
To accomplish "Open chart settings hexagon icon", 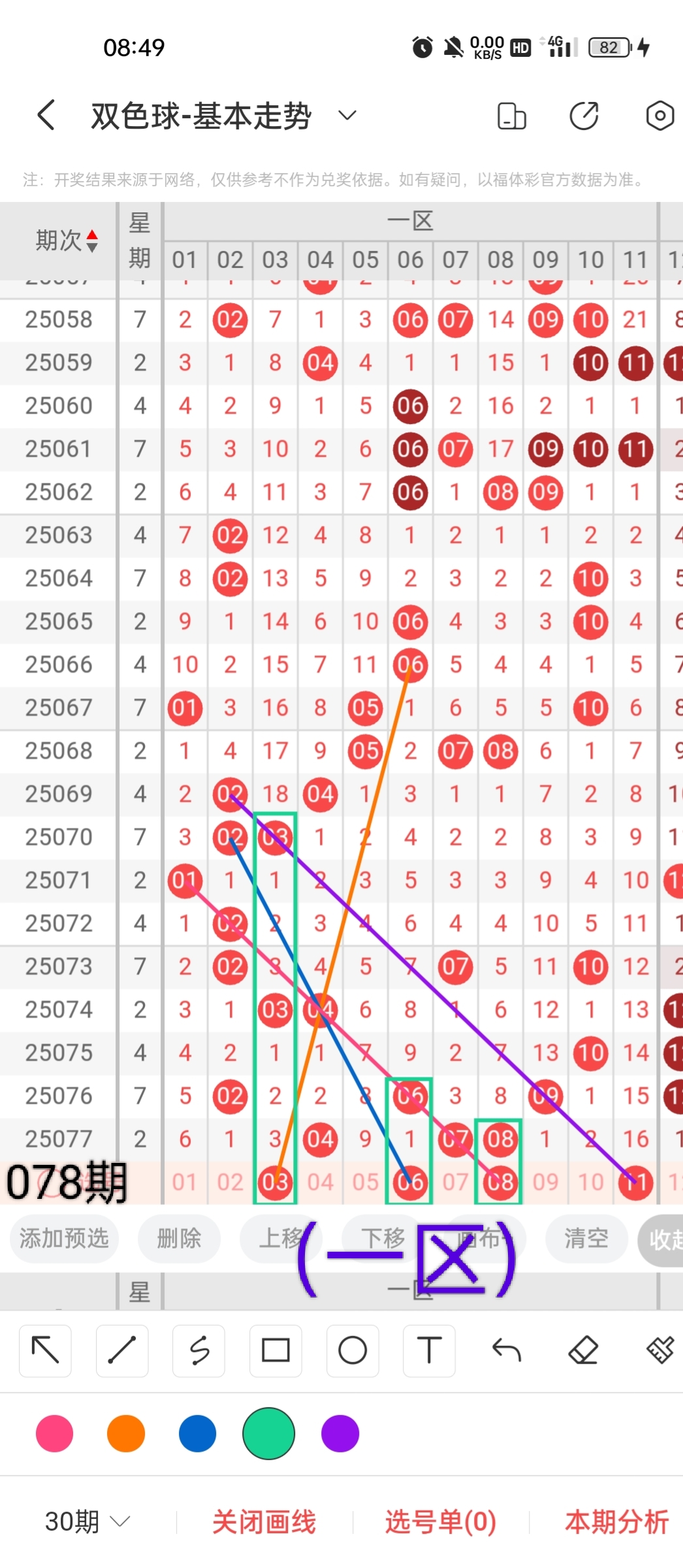I will (x=659, y=116).
